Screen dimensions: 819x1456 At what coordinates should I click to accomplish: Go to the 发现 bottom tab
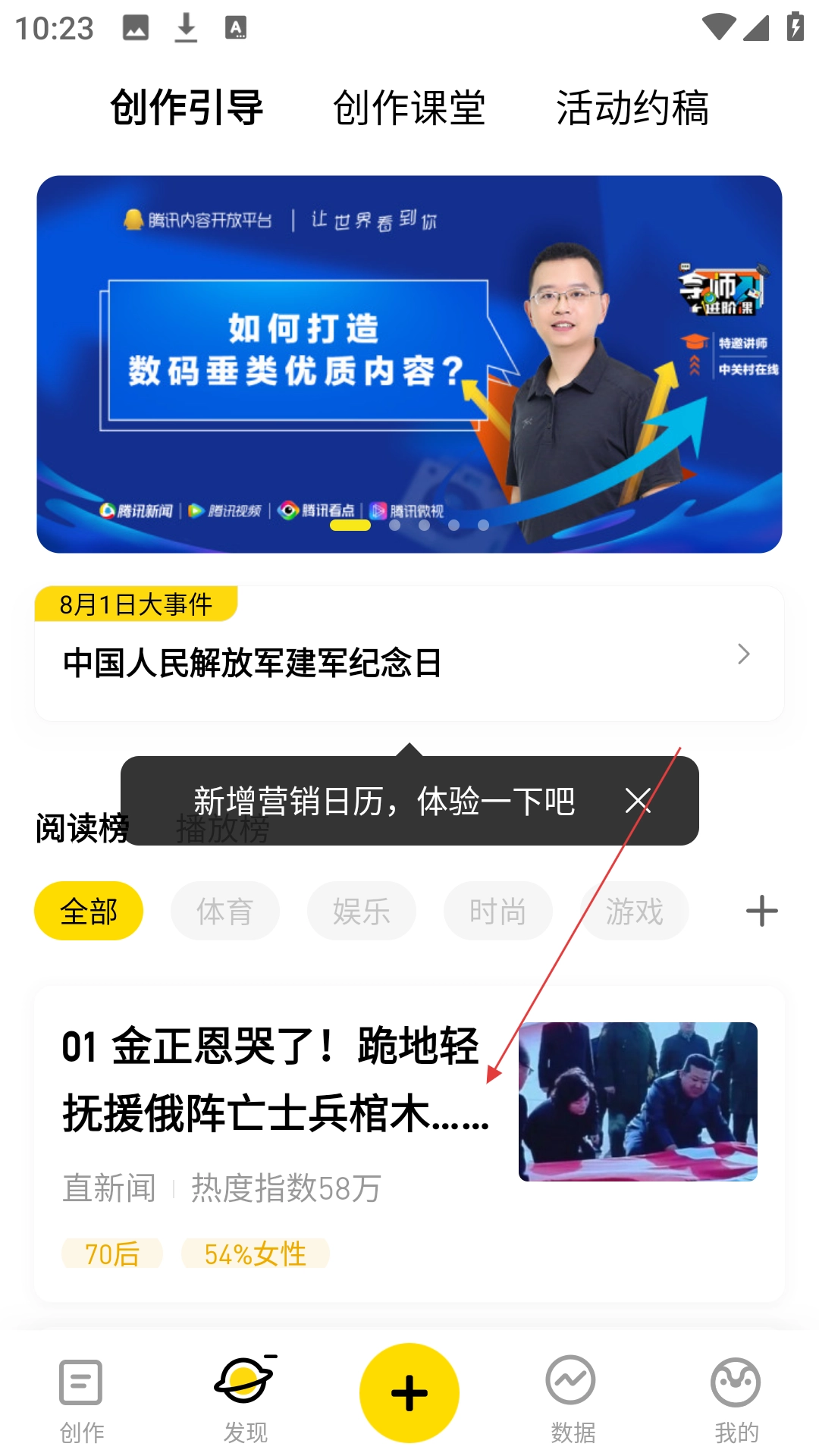click(x=245, y=1400)
